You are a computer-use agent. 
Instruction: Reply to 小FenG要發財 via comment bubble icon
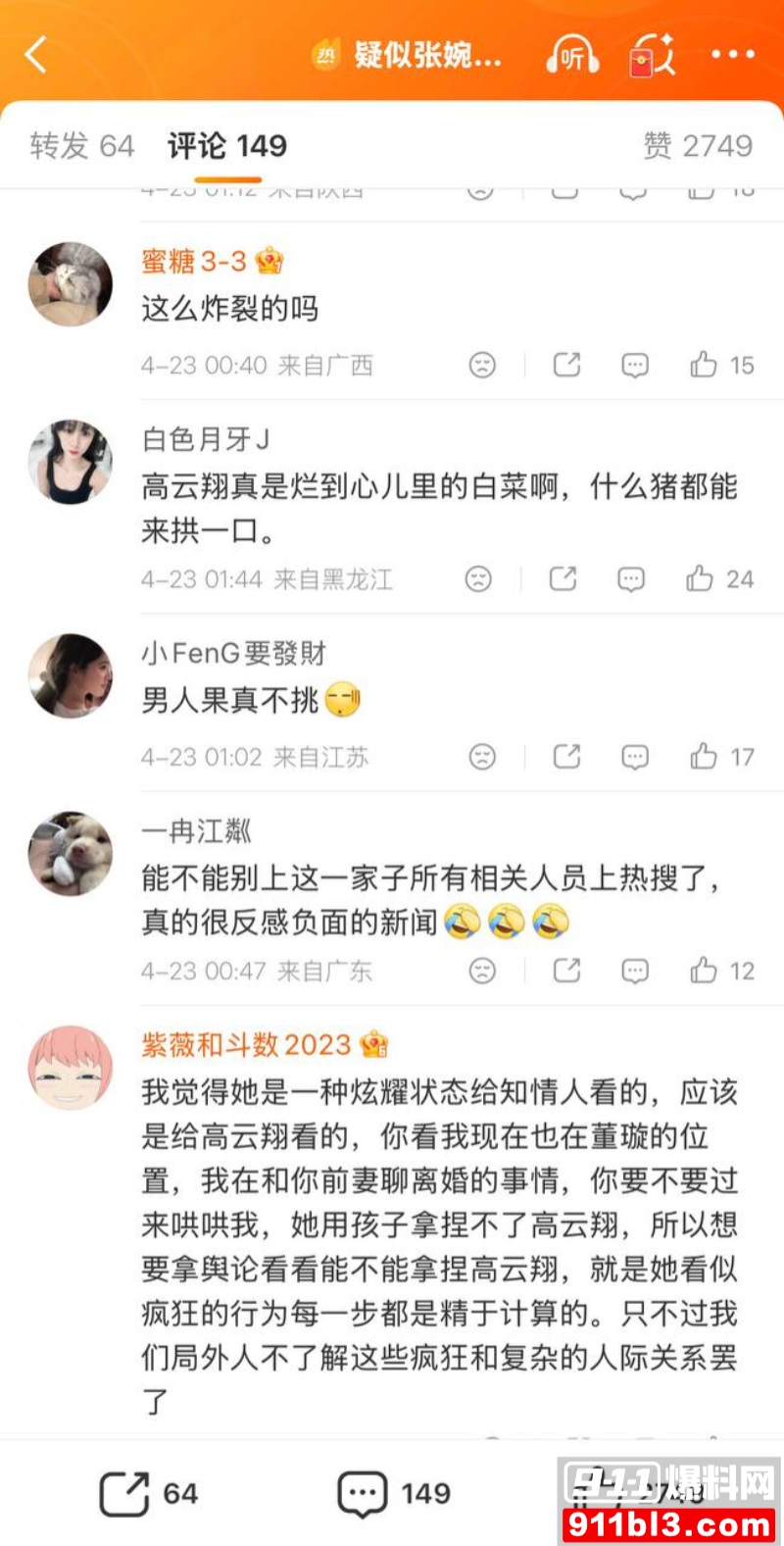(x=635, y=757)
